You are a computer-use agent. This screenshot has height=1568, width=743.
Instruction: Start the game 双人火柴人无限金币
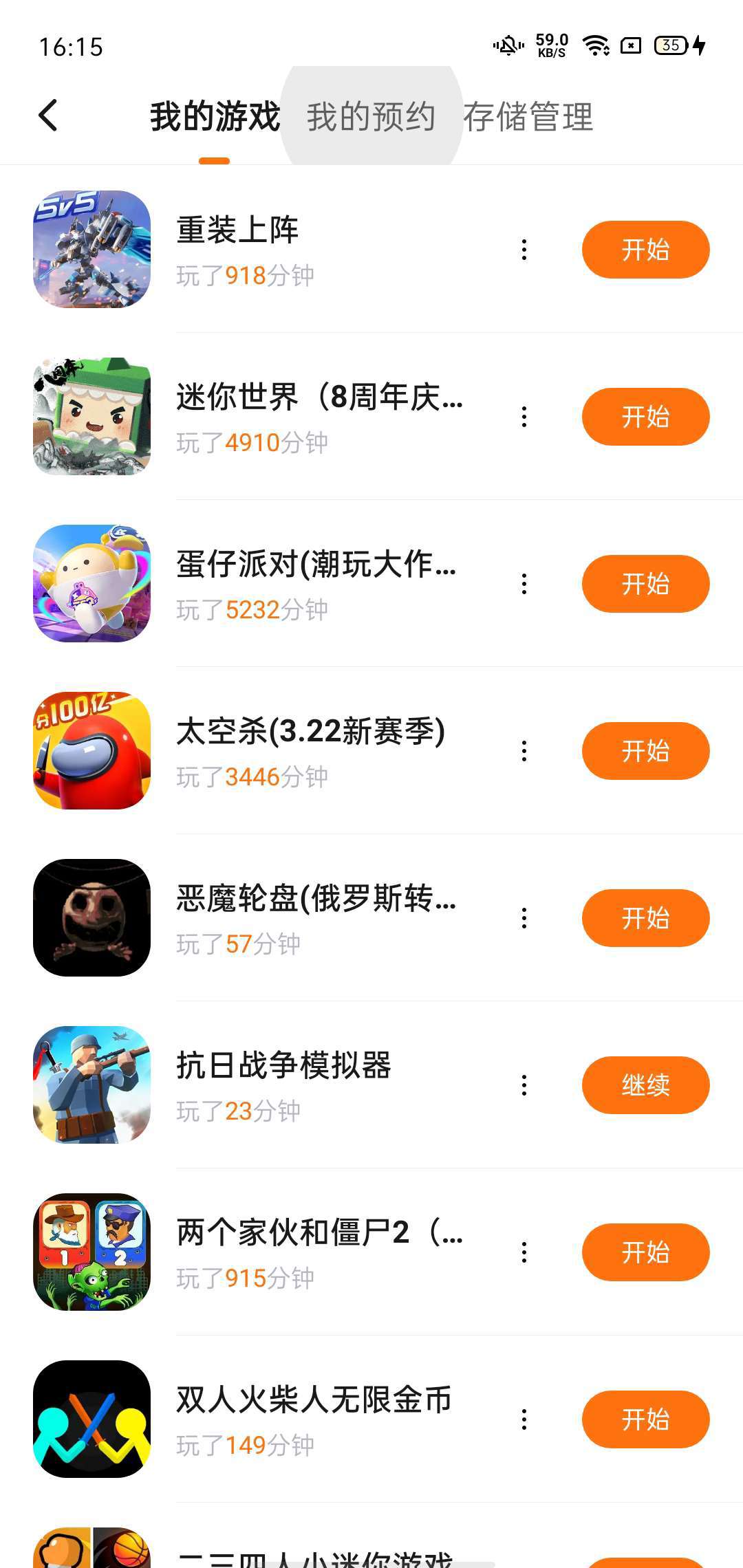pos(645,1419)
